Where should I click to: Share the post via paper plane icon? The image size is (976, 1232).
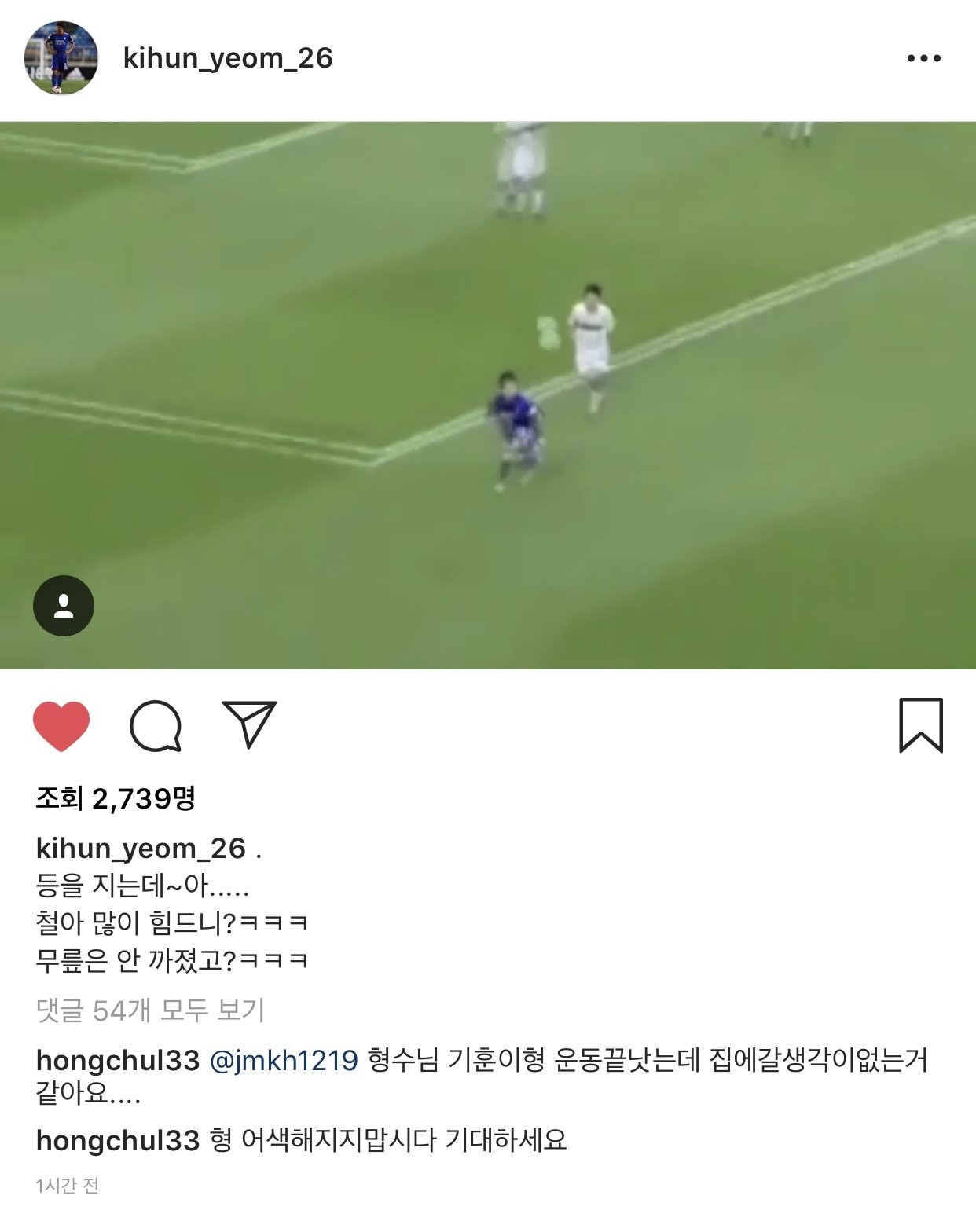pos(250,724)
